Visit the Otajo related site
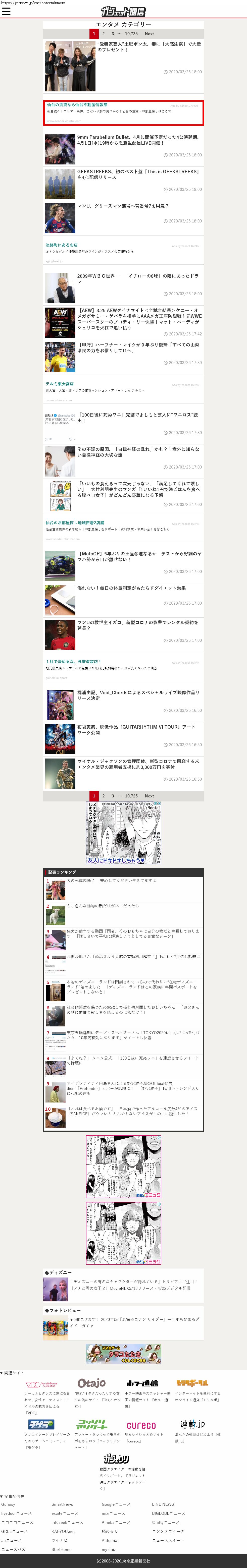The width and height of the screenshot is (247, 1568). [91, 1383]
